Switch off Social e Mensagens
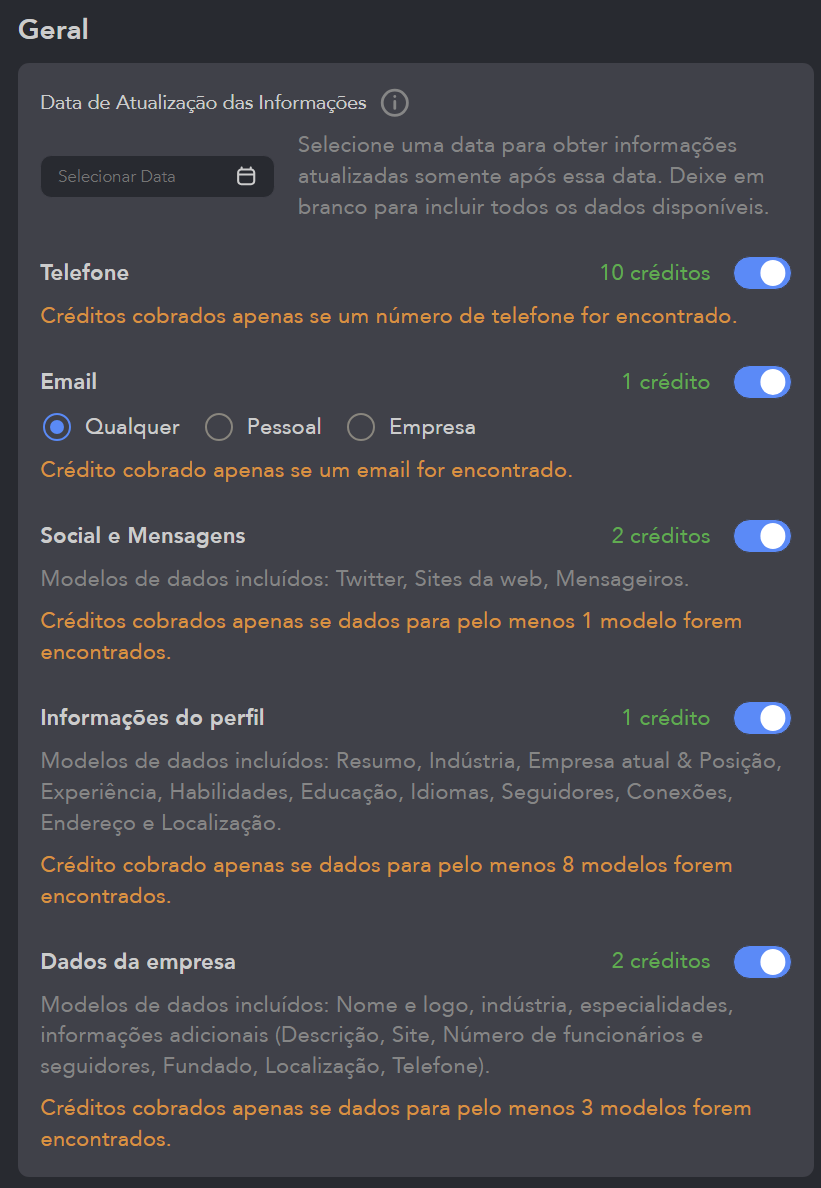This screenshot has height=1188, width=821. (762, 536)
